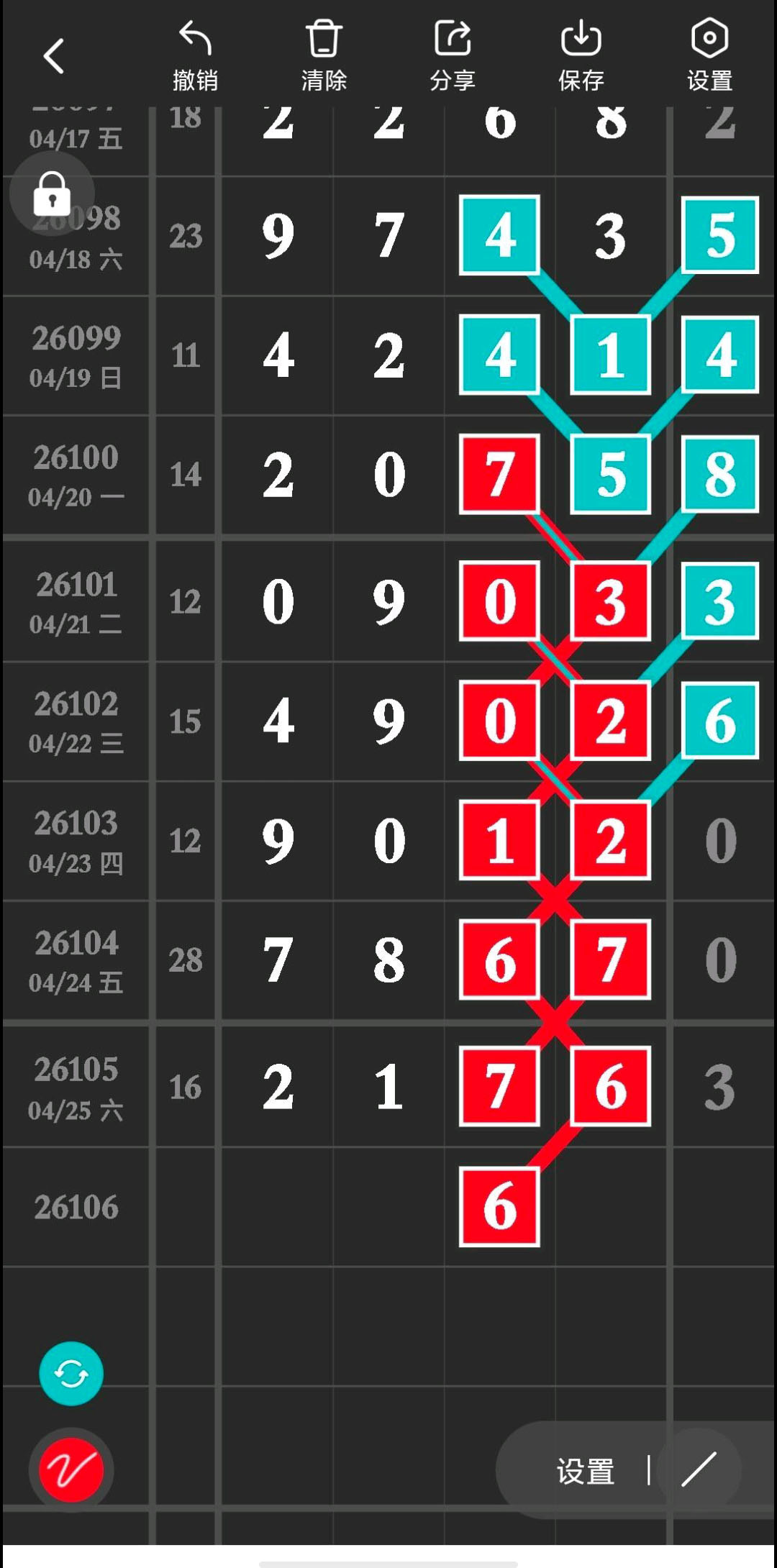Undo the last mark with 撤销
777x1568 pixels.
(x=195, y=56)
